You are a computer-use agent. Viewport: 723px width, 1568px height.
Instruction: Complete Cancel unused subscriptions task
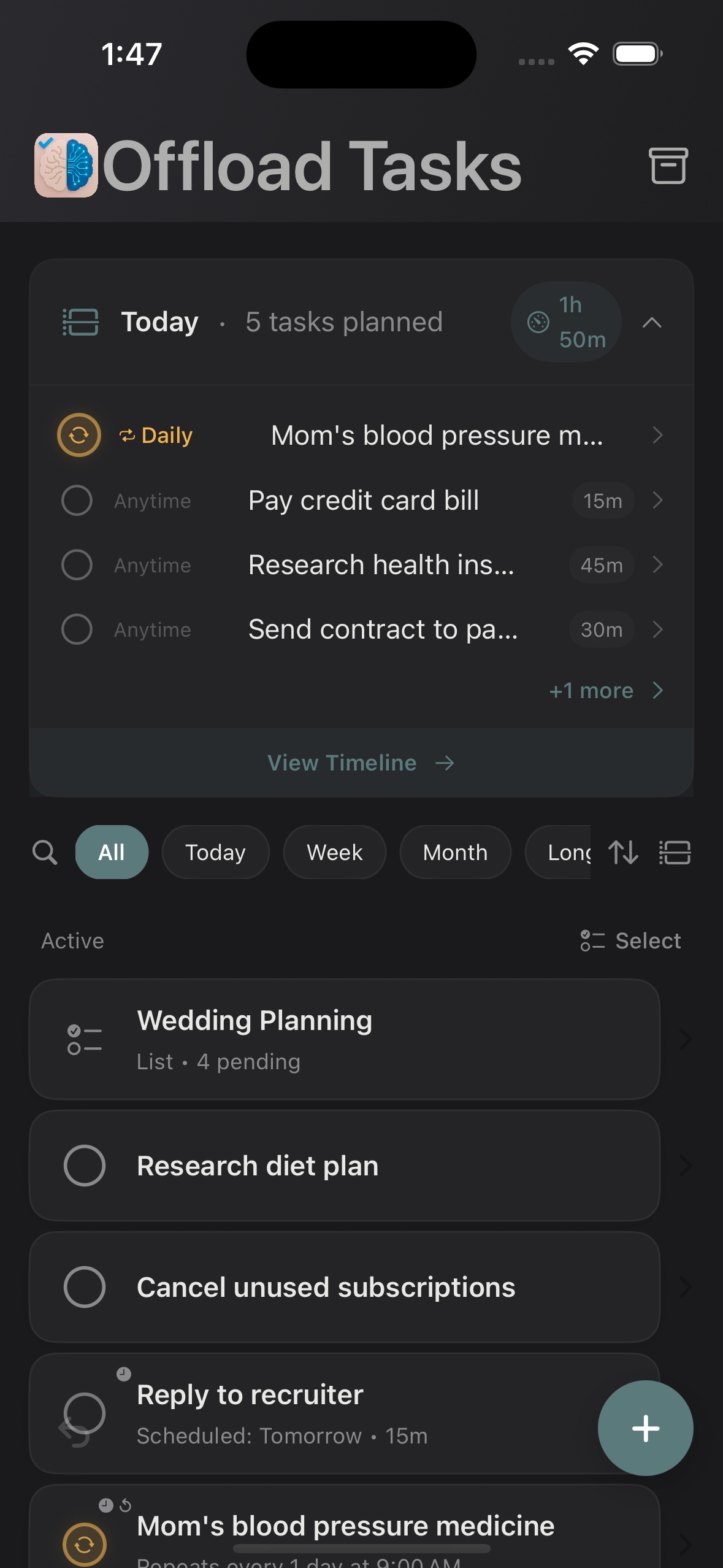(84, 1286)
